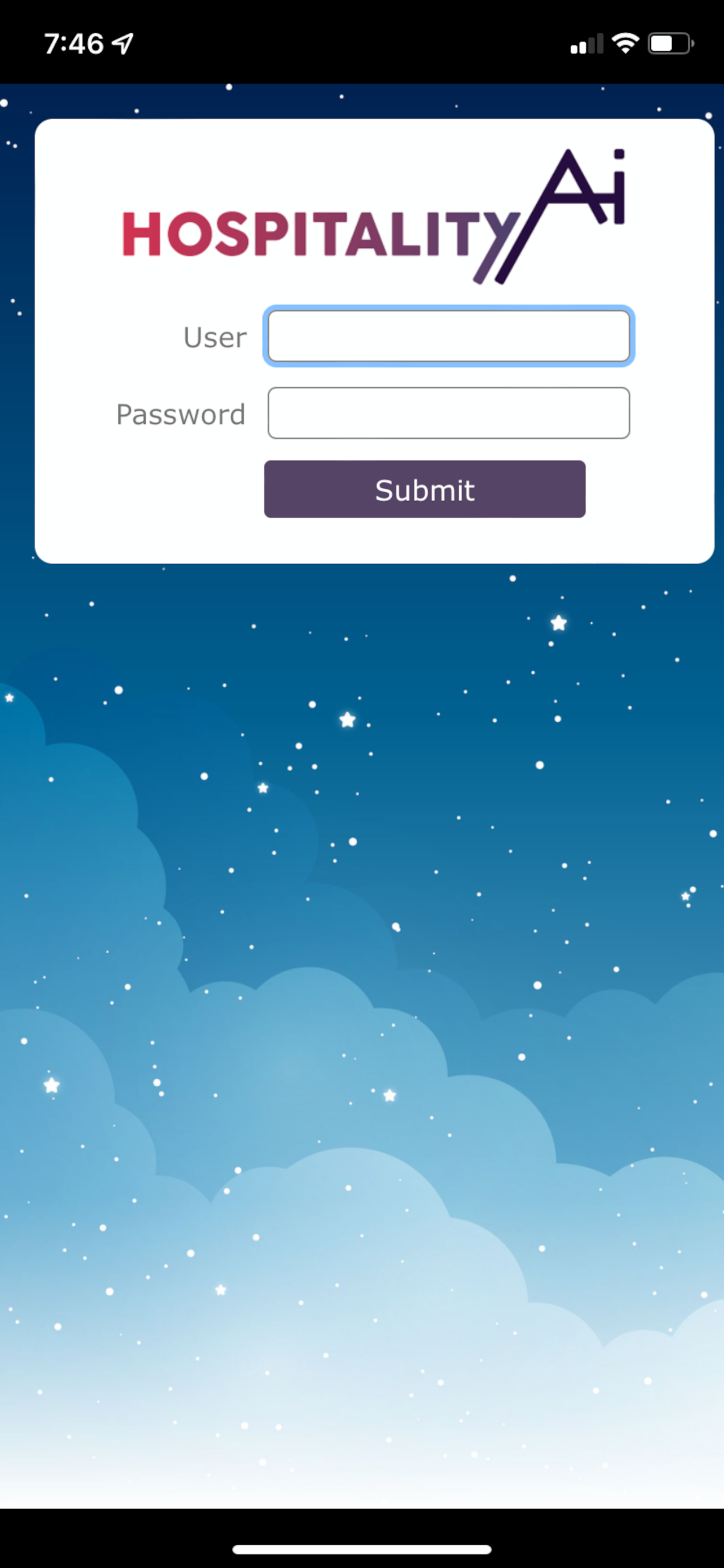Select the Wi-Fi status icon

coord(624,41)
